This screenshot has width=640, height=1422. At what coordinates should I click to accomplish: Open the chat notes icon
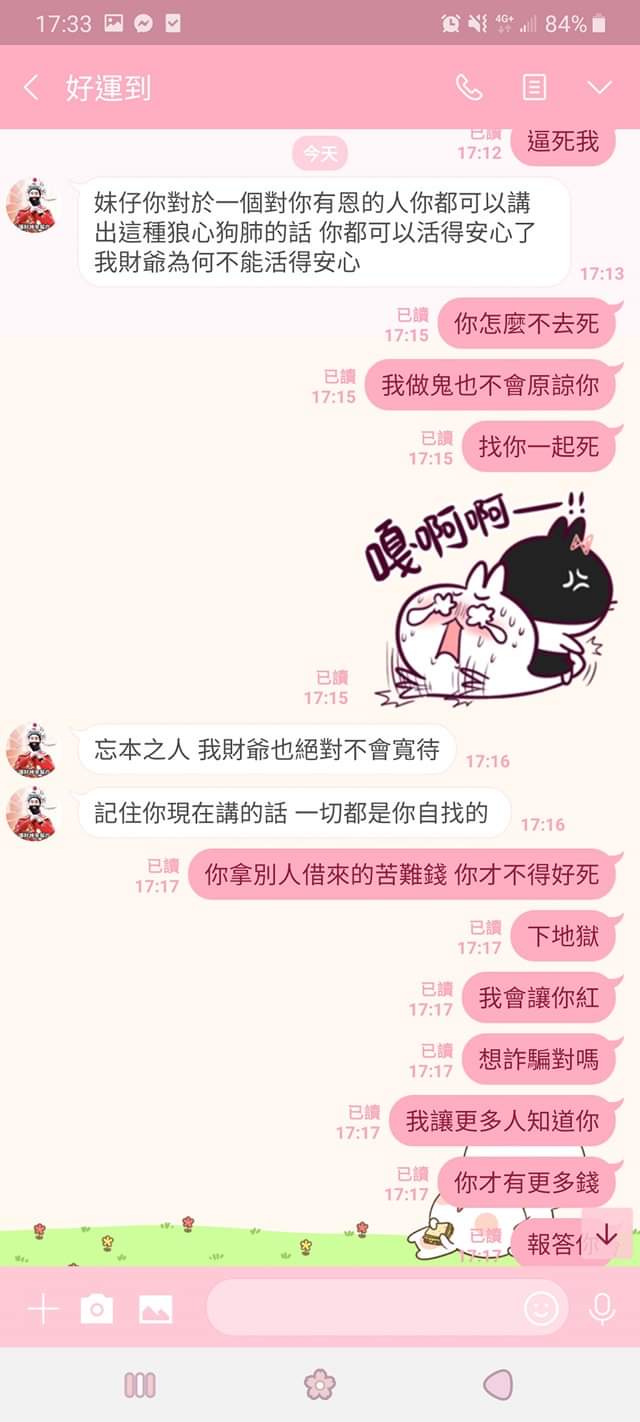coord(535,88)
